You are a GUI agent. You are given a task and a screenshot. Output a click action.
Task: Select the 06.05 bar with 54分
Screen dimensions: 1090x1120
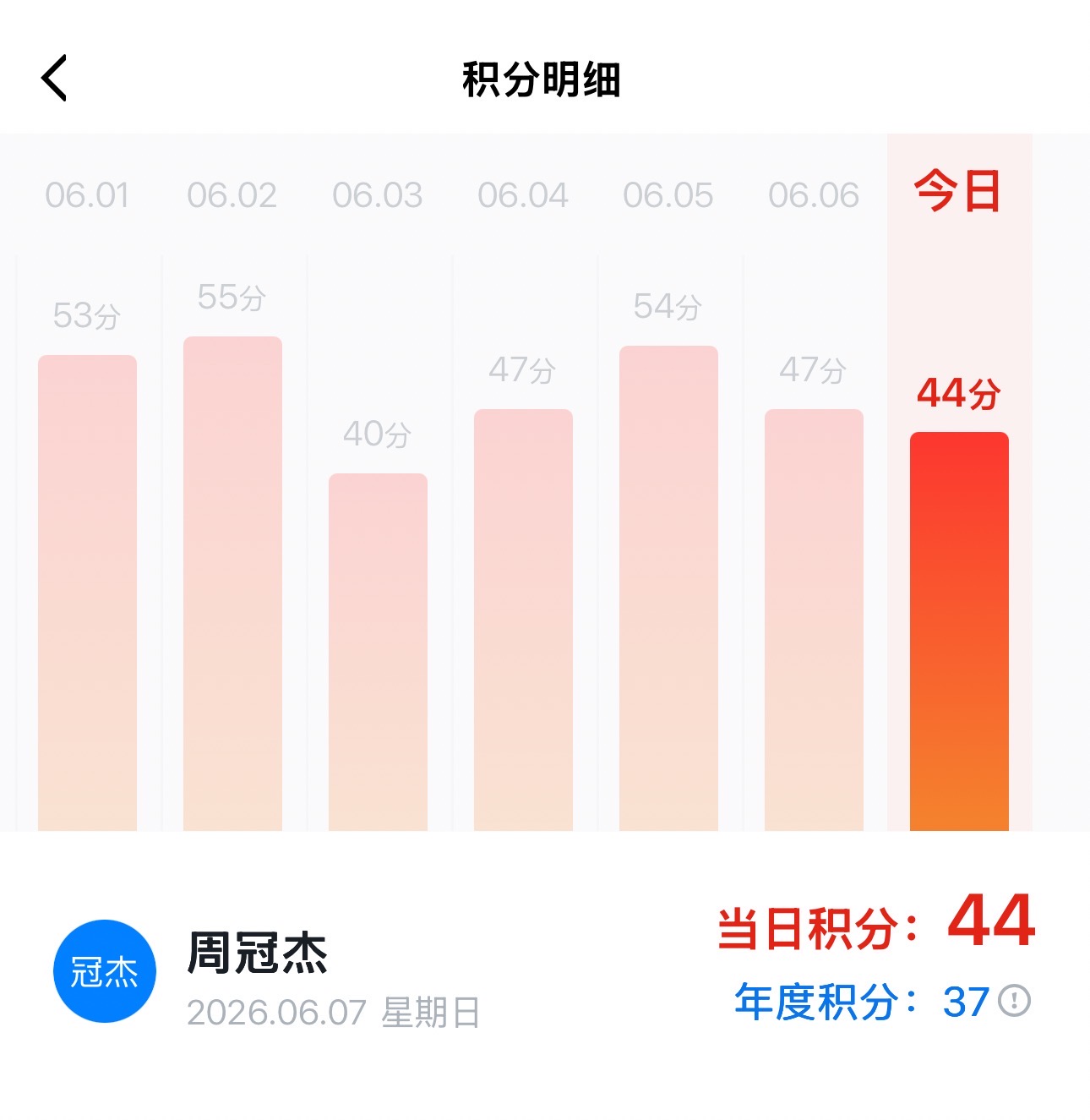pos(668,589)
